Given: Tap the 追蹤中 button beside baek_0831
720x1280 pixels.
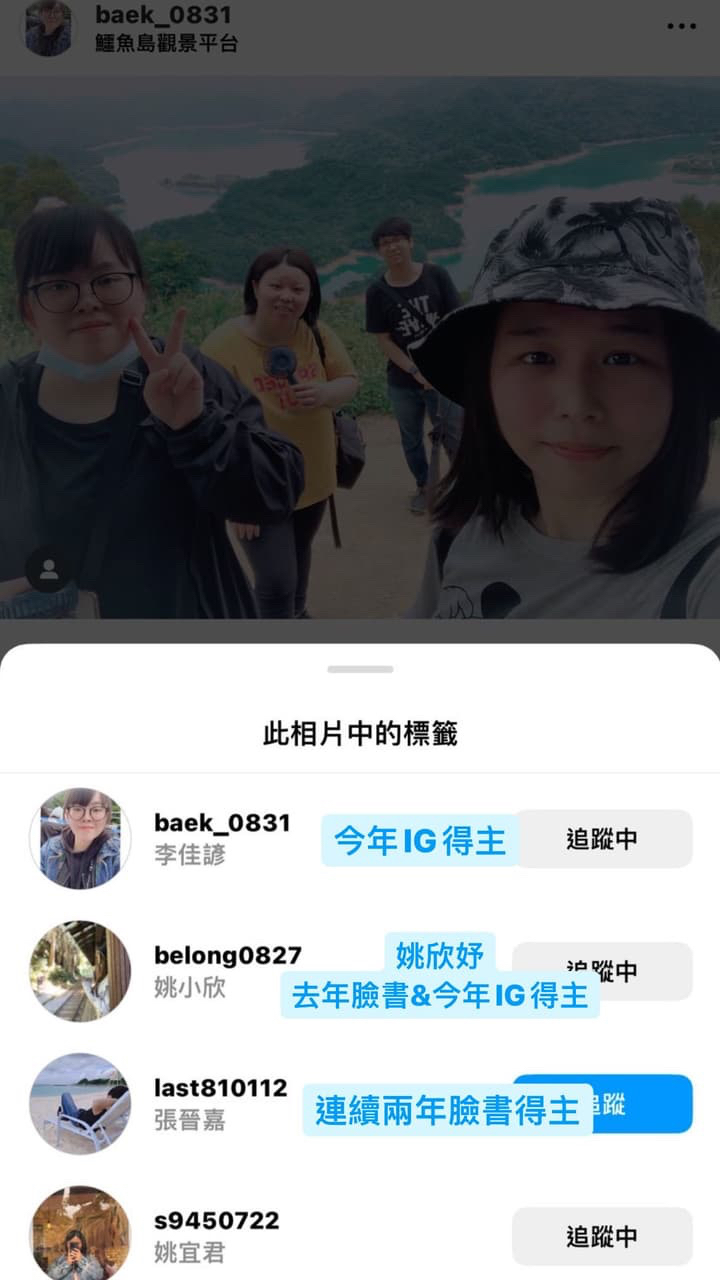Looking at the screenshot, I should pyautogui.click(x=605, y=839).
